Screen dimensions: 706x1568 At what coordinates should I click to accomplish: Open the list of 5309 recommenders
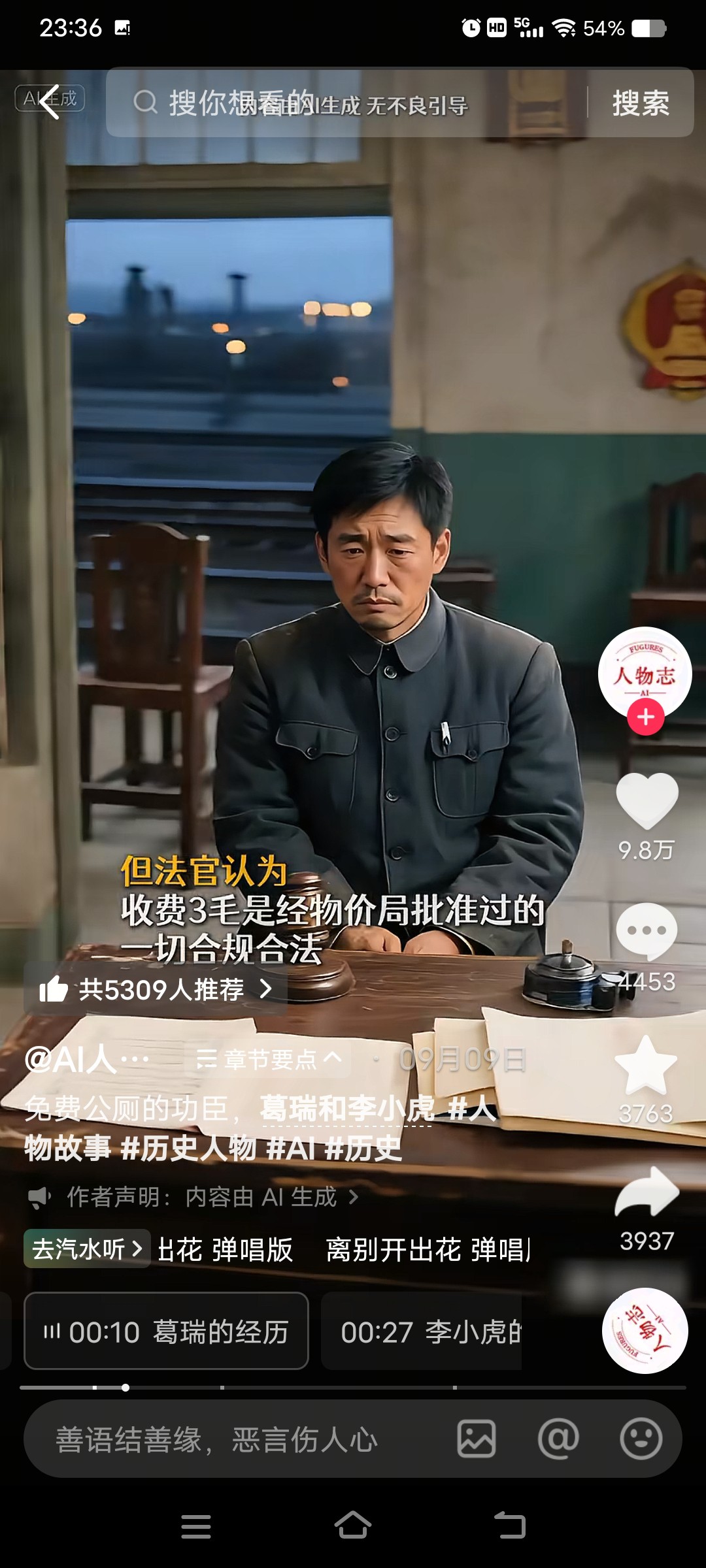point(157,990)
